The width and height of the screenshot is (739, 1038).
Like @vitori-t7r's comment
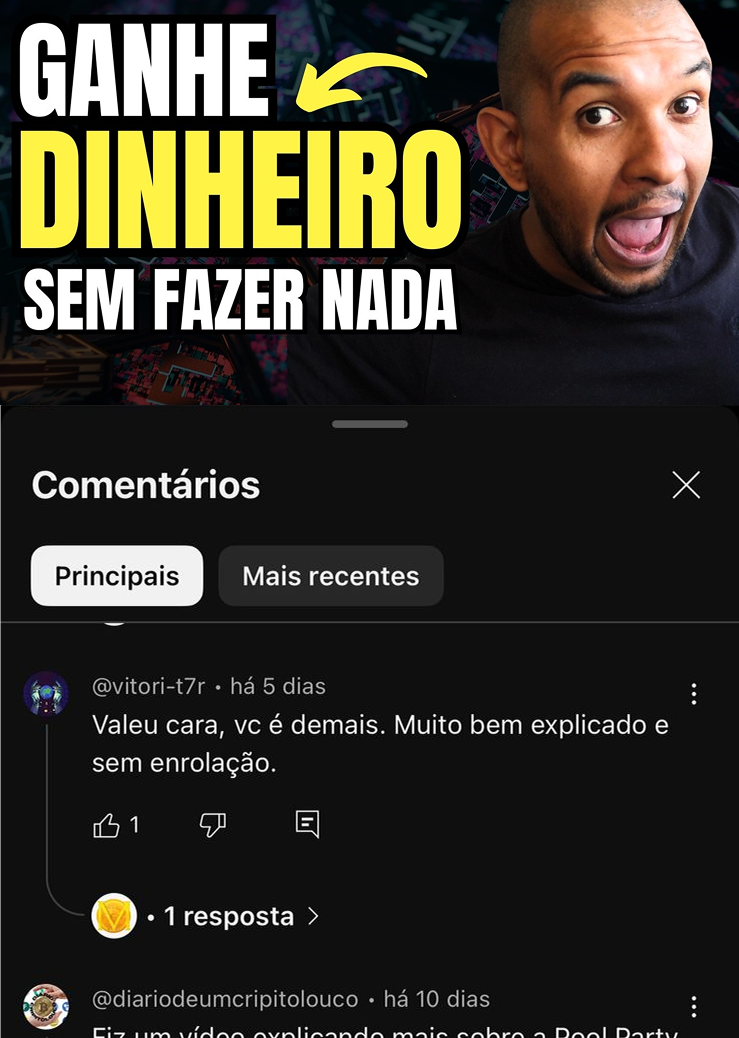(x=106, y=825)
